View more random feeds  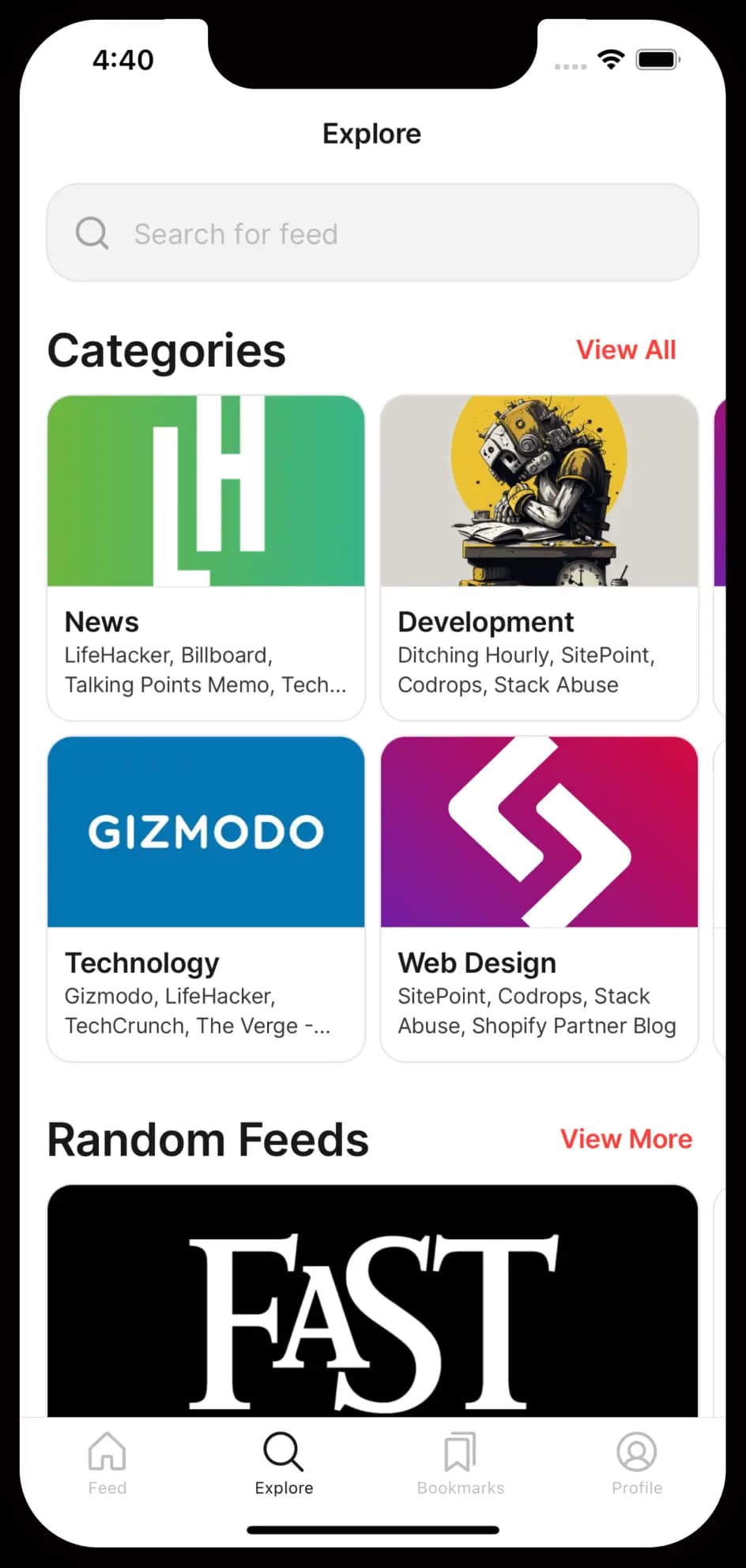[626, 1139]
